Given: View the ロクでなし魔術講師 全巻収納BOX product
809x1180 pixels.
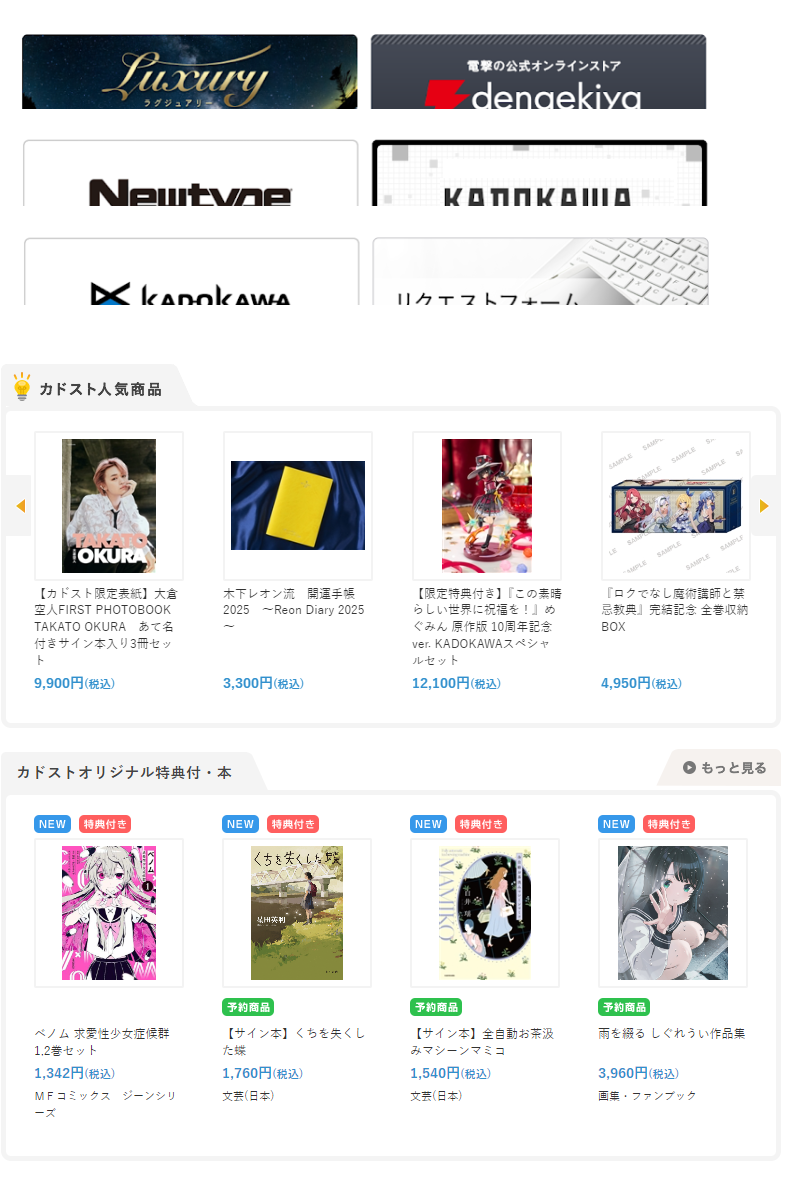Looking at the screenshot, I should pyautogui.click(x=676, y=506).
